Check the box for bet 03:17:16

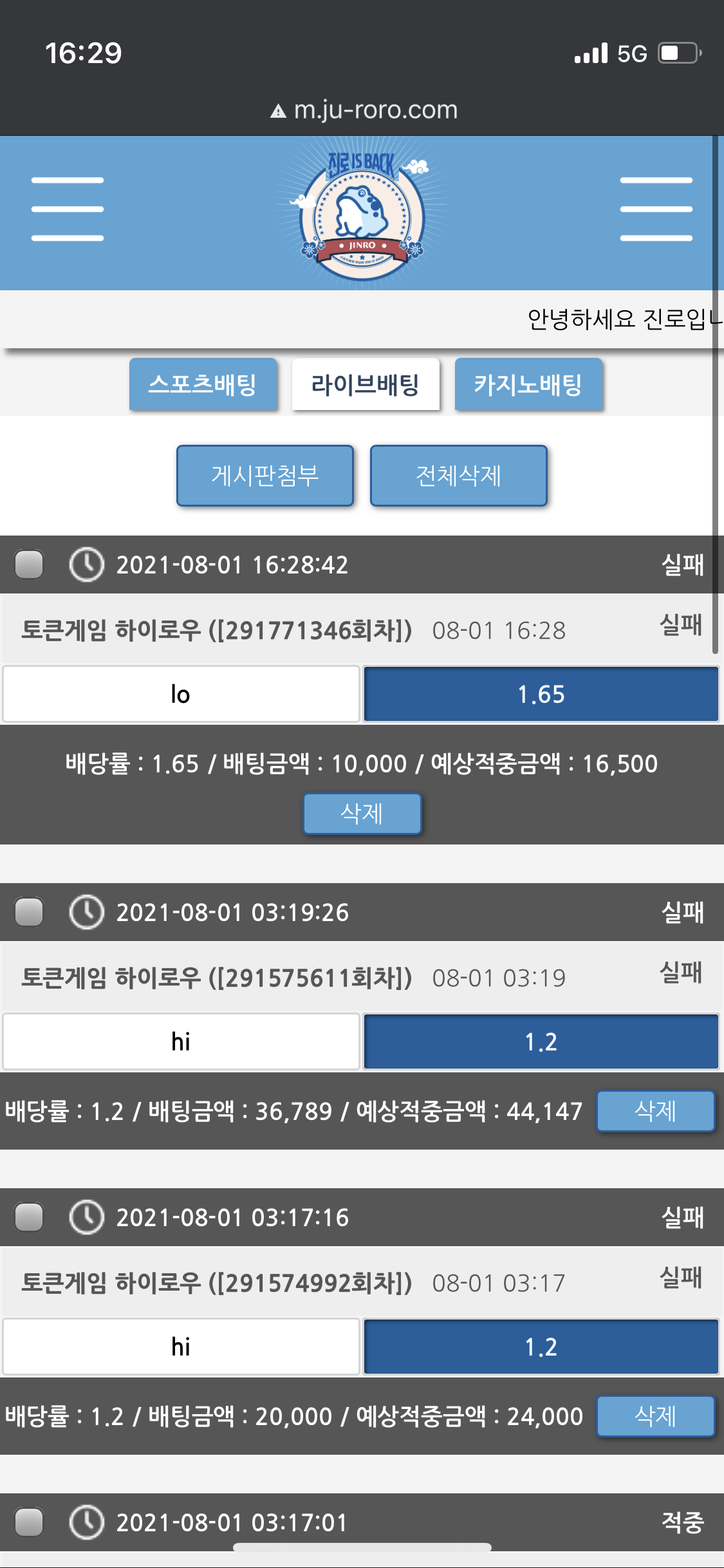[x=29, y=1217]
